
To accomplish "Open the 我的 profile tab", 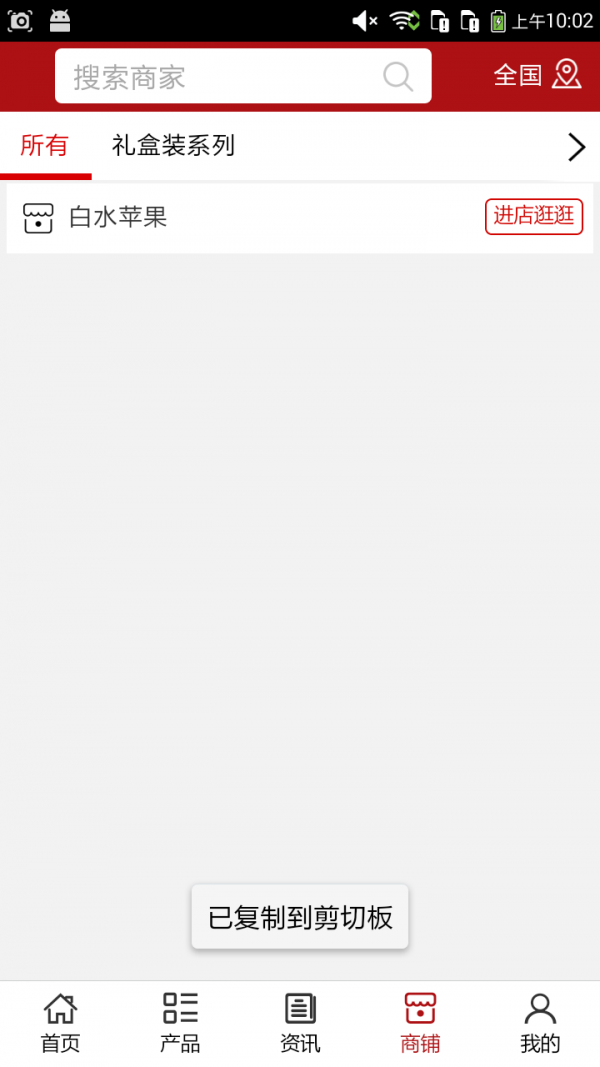I will click(540, 1023).
